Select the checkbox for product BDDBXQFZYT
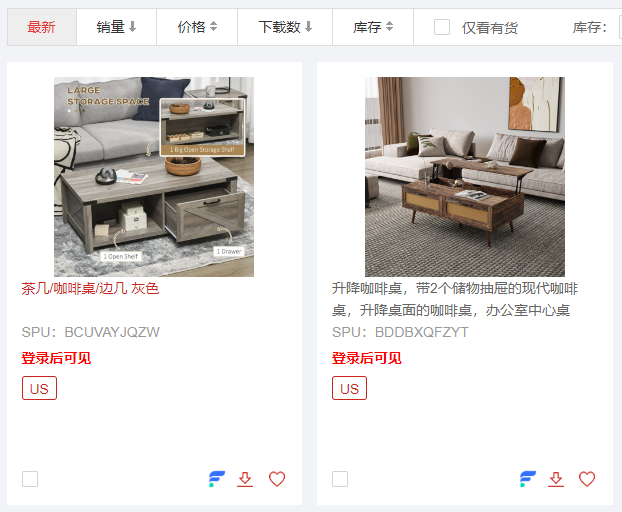The height and width of the screenshot is (512, 622). point(340,479)
